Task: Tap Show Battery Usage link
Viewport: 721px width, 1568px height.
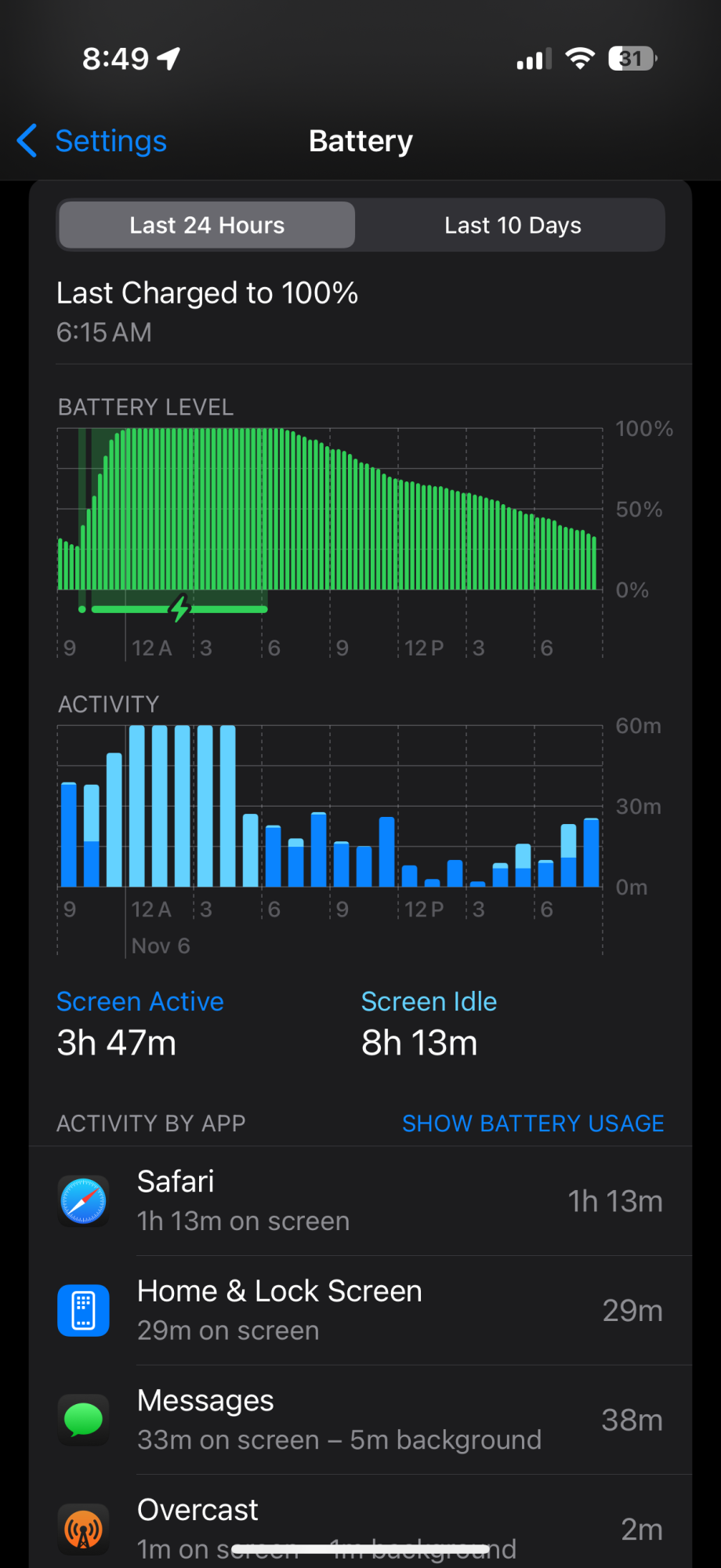Action: point(533,1123)
